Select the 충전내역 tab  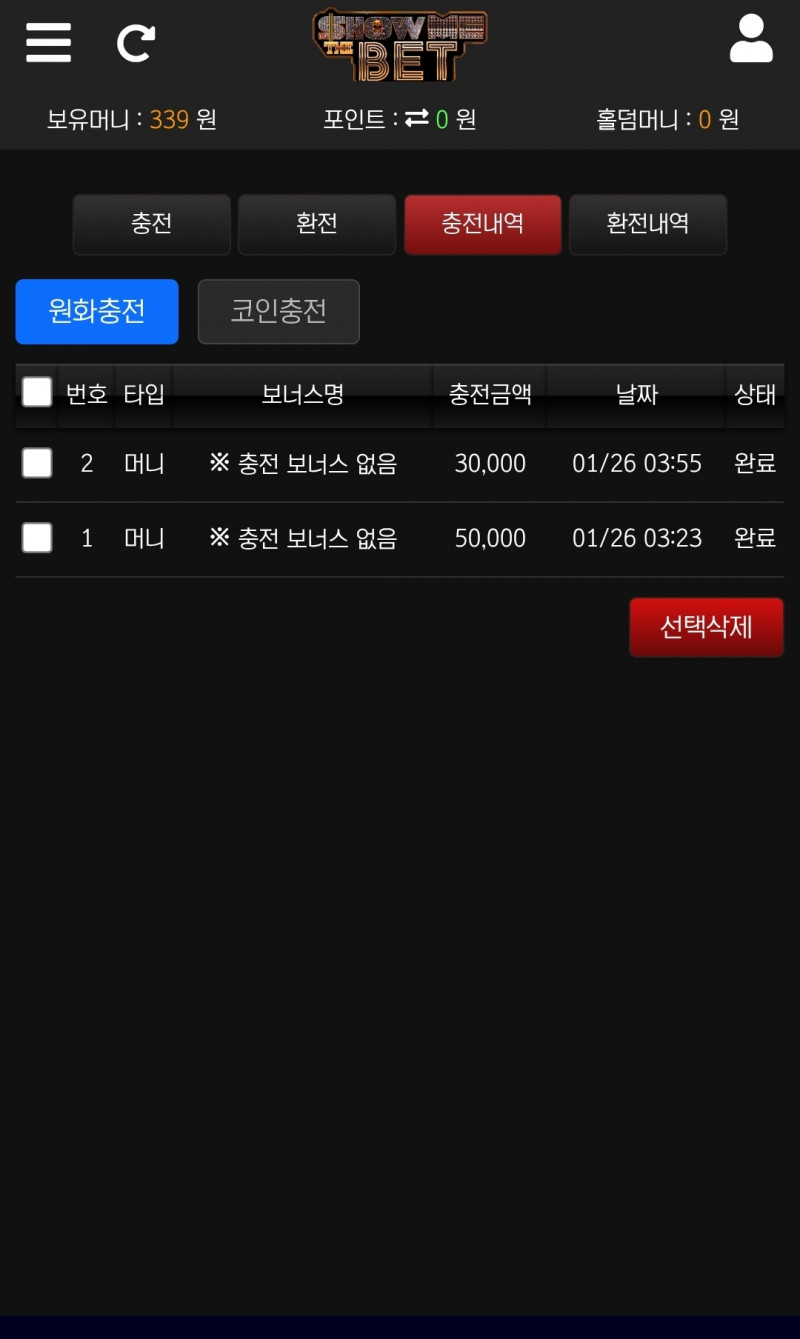[482, 223]
